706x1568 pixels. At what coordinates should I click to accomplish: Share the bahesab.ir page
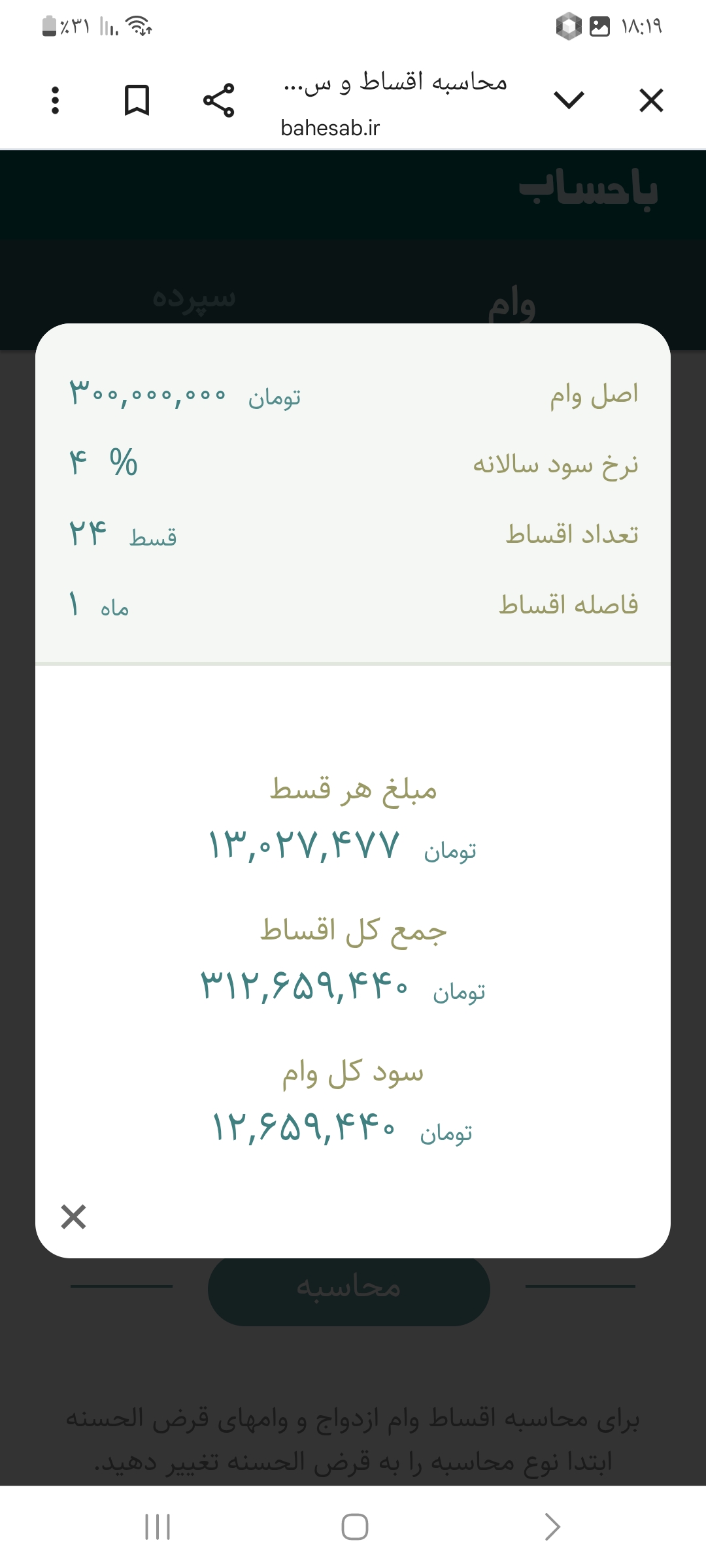pyautogui.click(x=218, y=101)
